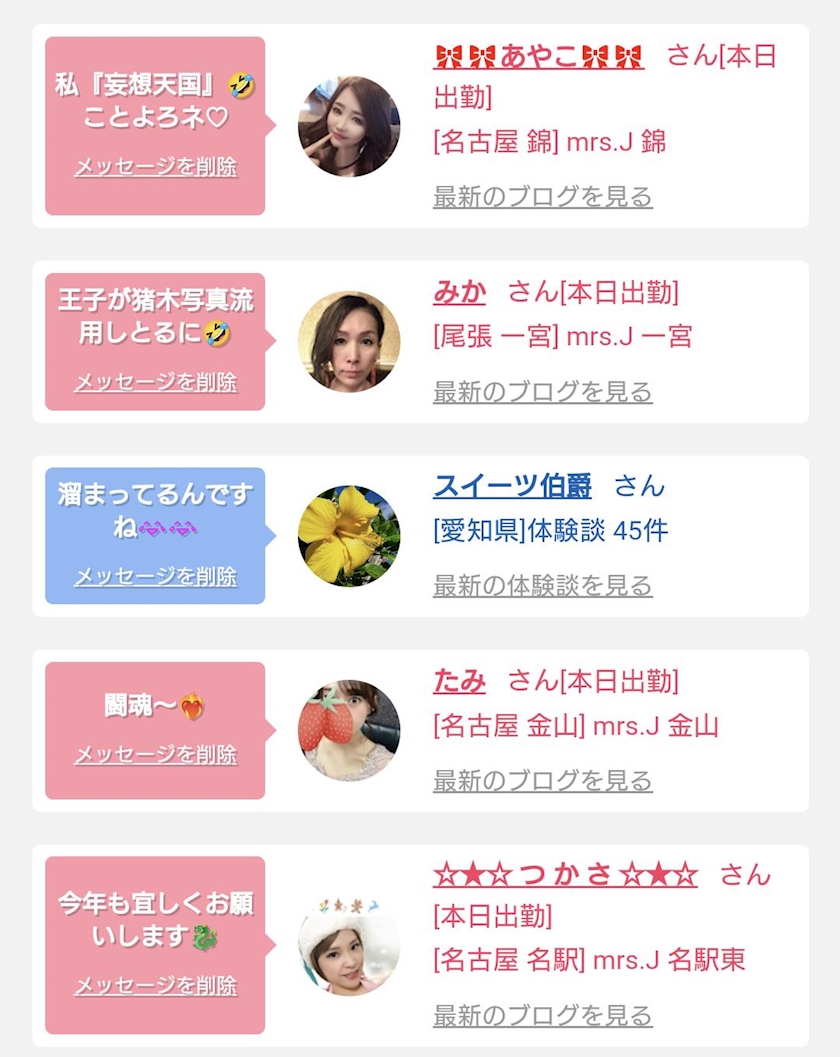View みか's latest blog

click(x=543, y=391)
